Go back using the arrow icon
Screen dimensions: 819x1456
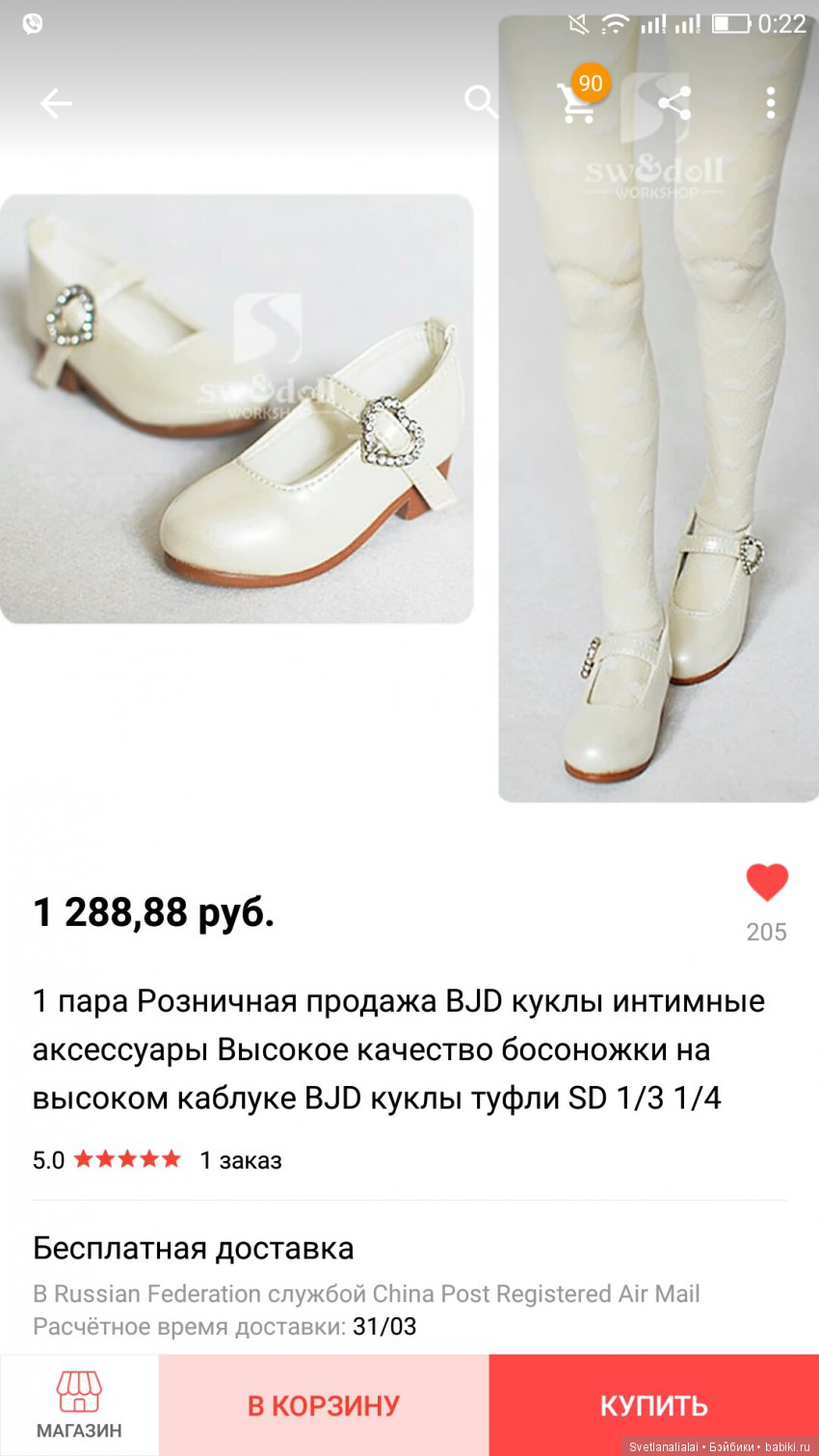(x=56, y=103)
